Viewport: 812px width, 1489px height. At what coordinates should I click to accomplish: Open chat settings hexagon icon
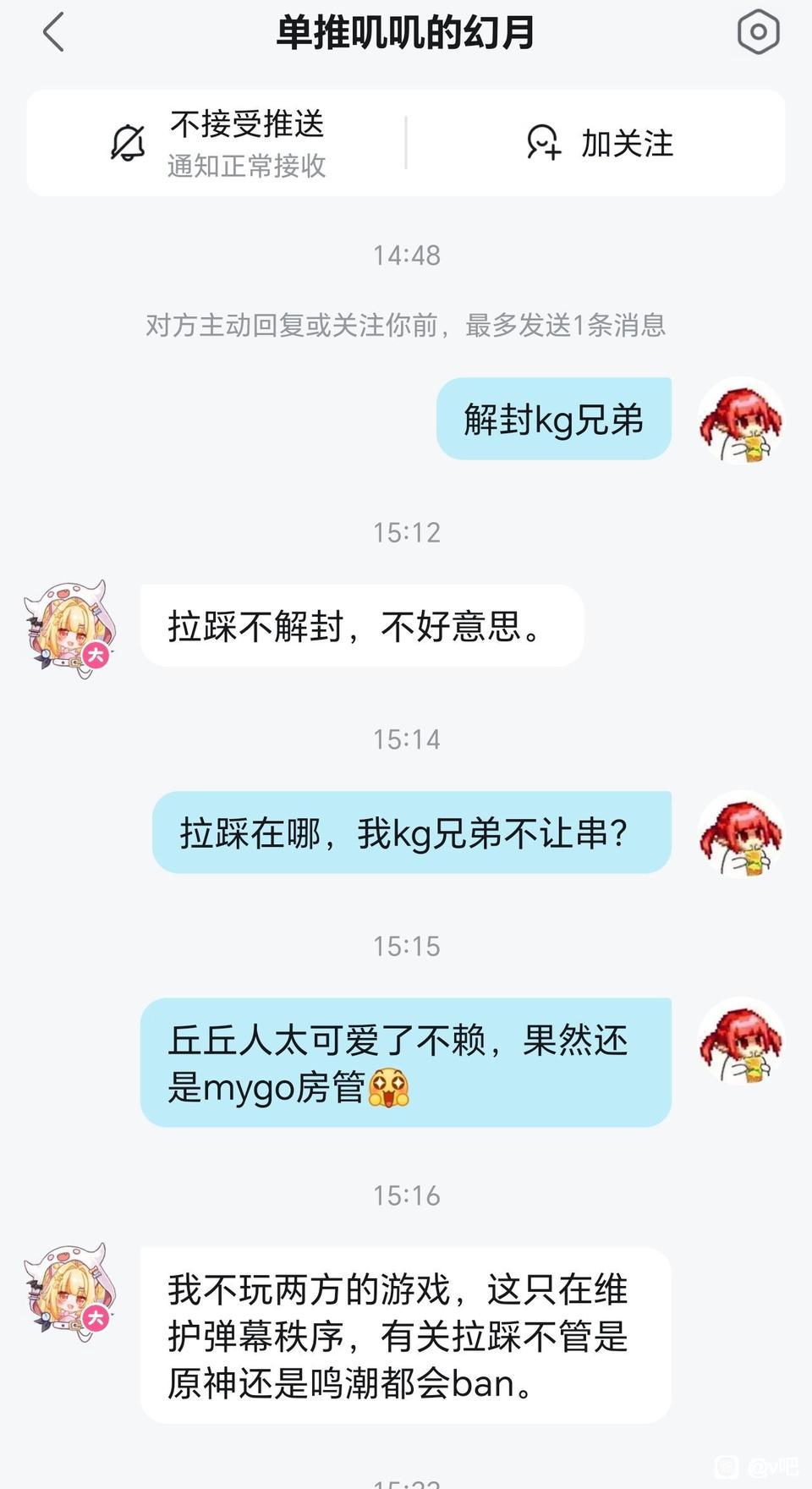tap(758, 33)
